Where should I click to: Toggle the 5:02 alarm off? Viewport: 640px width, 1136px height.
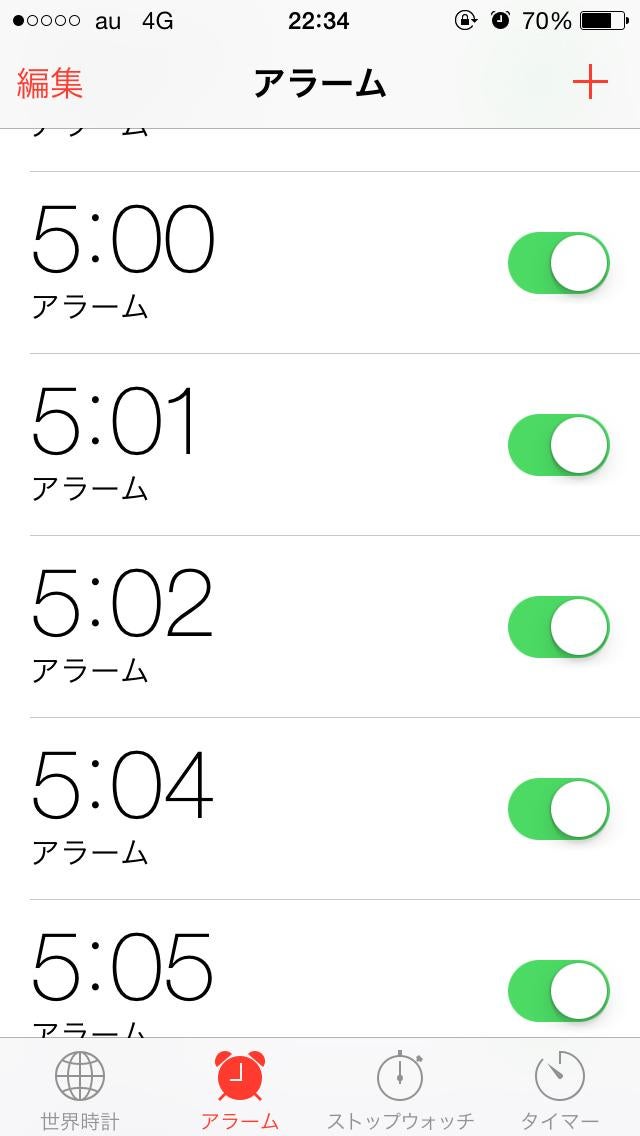click(559, 628)
